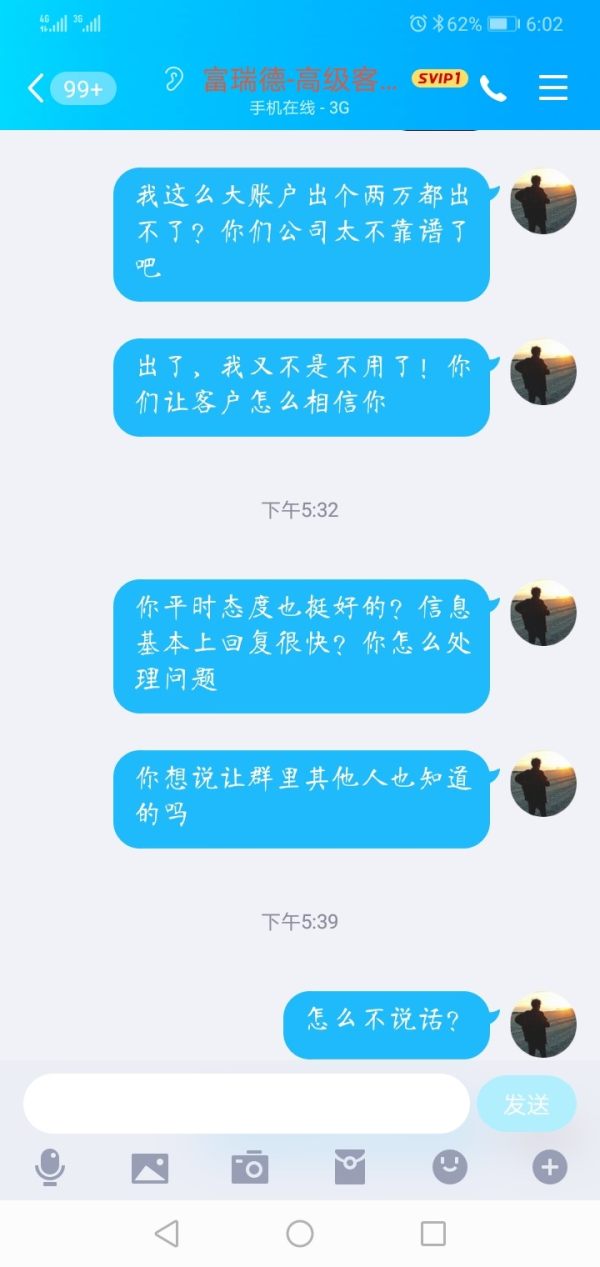Image resolution: width=600 pixels, height=1267 pixels.
Task: Open the photo gallery picker
Action: [x=150, y=1167]
